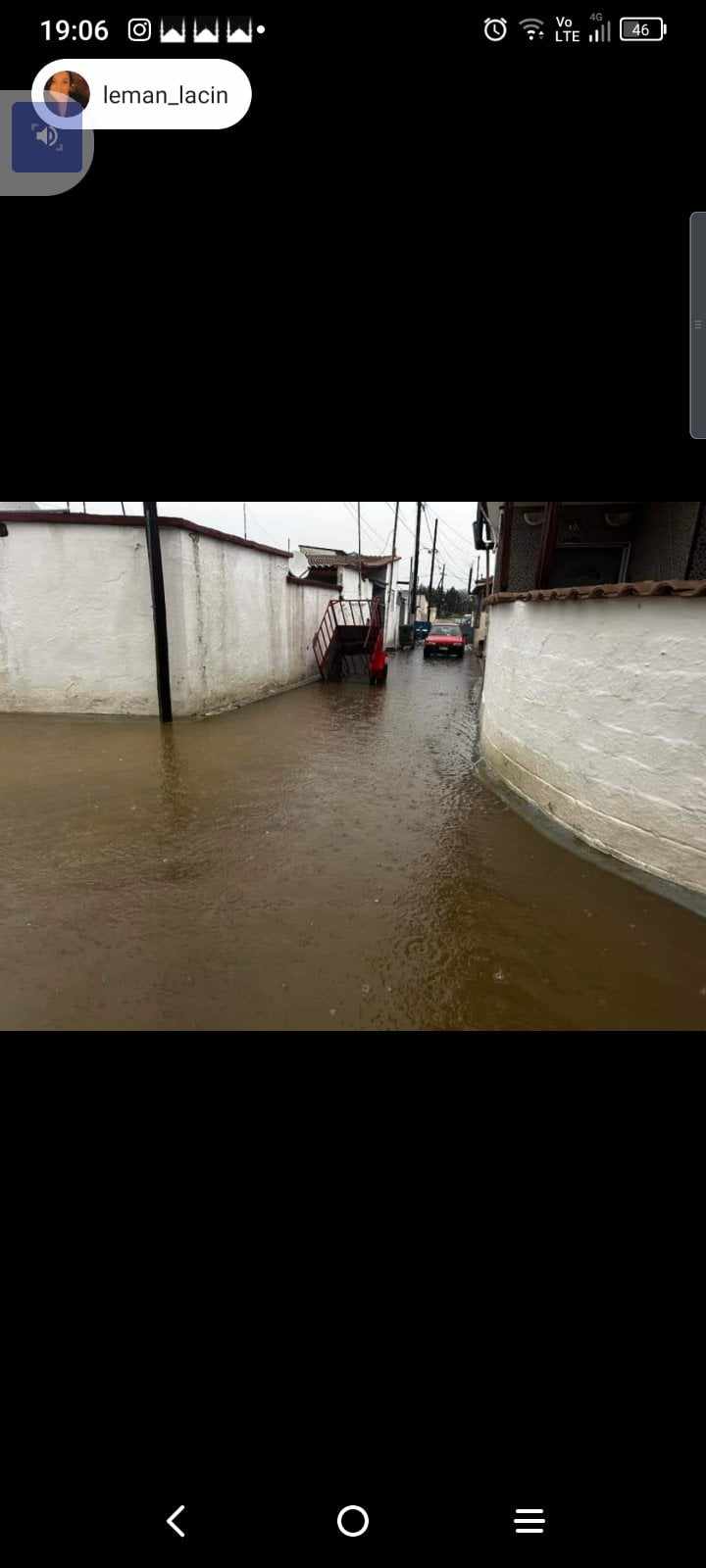
Task: Go back using the system back button
Action: (x=176, y=1521)
